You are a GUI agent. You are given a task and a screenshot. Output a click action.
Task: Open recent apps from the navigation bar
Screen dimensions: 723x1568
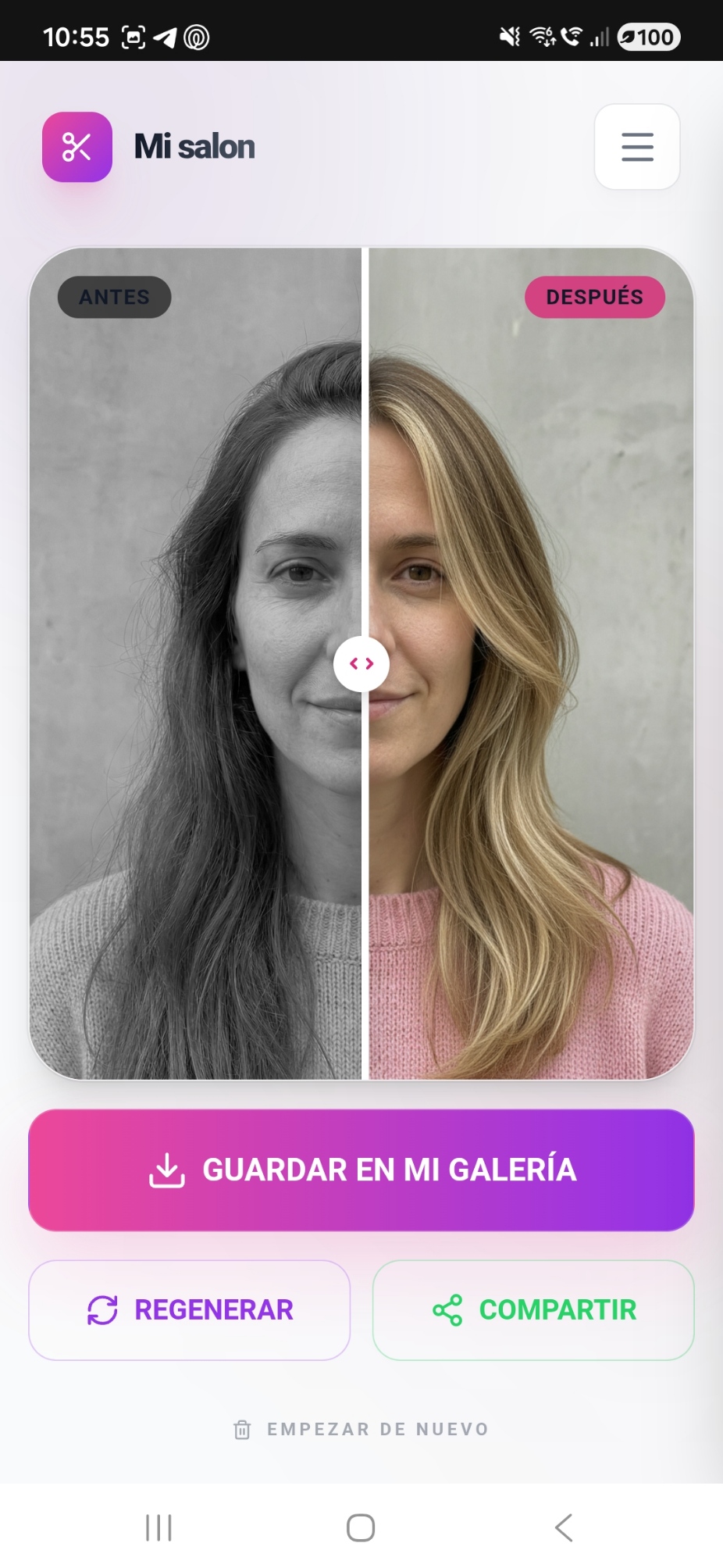(x=158, y=1527)
